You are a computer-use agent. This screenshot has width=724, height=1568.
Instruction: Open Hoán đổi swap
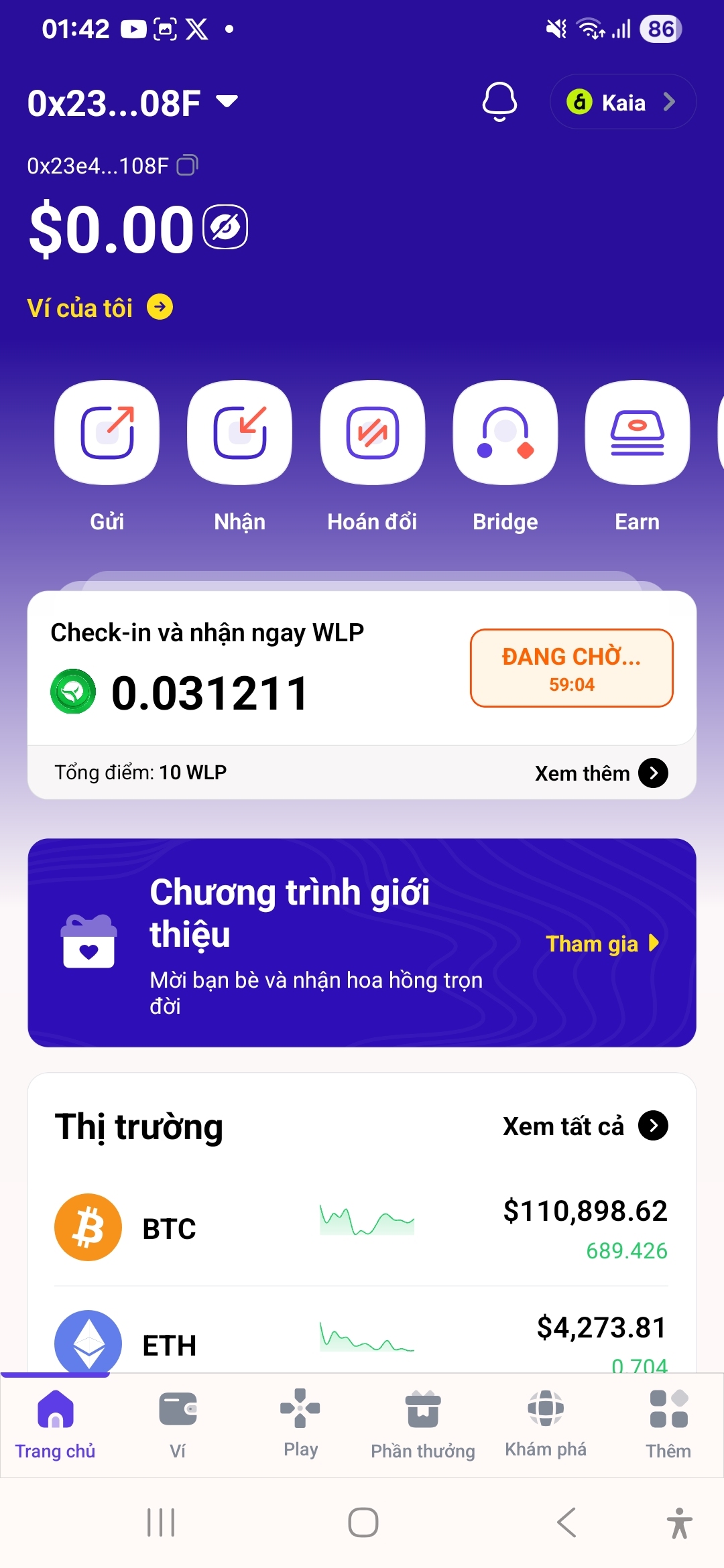point(372,433)
